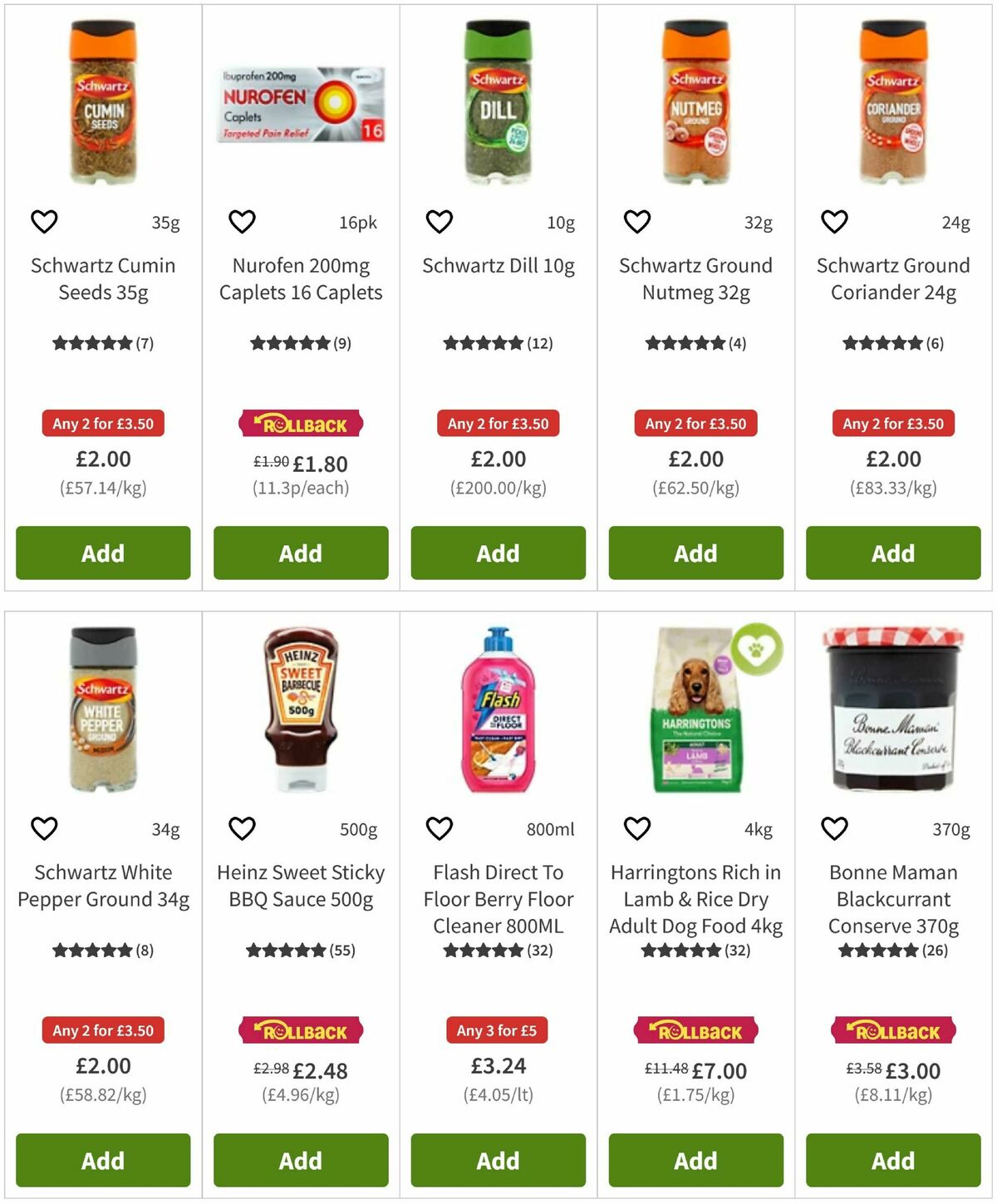This screenshot has height=1204, width=997.
Task: Select the Schwartz Cumin Seeds 35g product name
Action: coord(102,278)
